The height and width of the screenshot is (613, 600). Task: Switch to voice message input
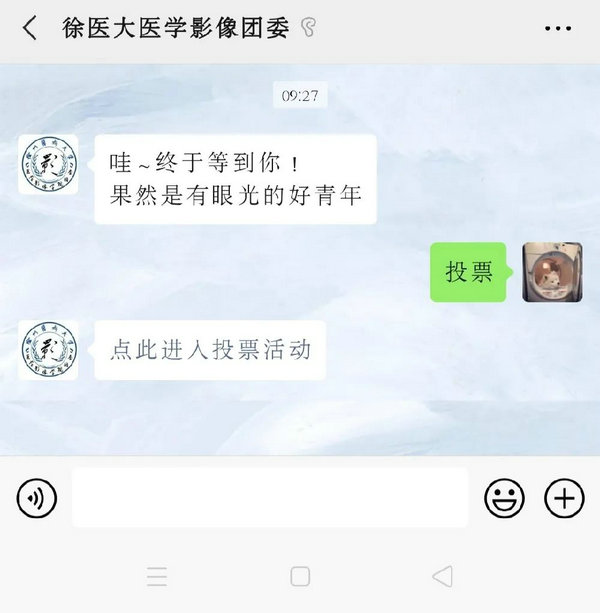[37, 497]
